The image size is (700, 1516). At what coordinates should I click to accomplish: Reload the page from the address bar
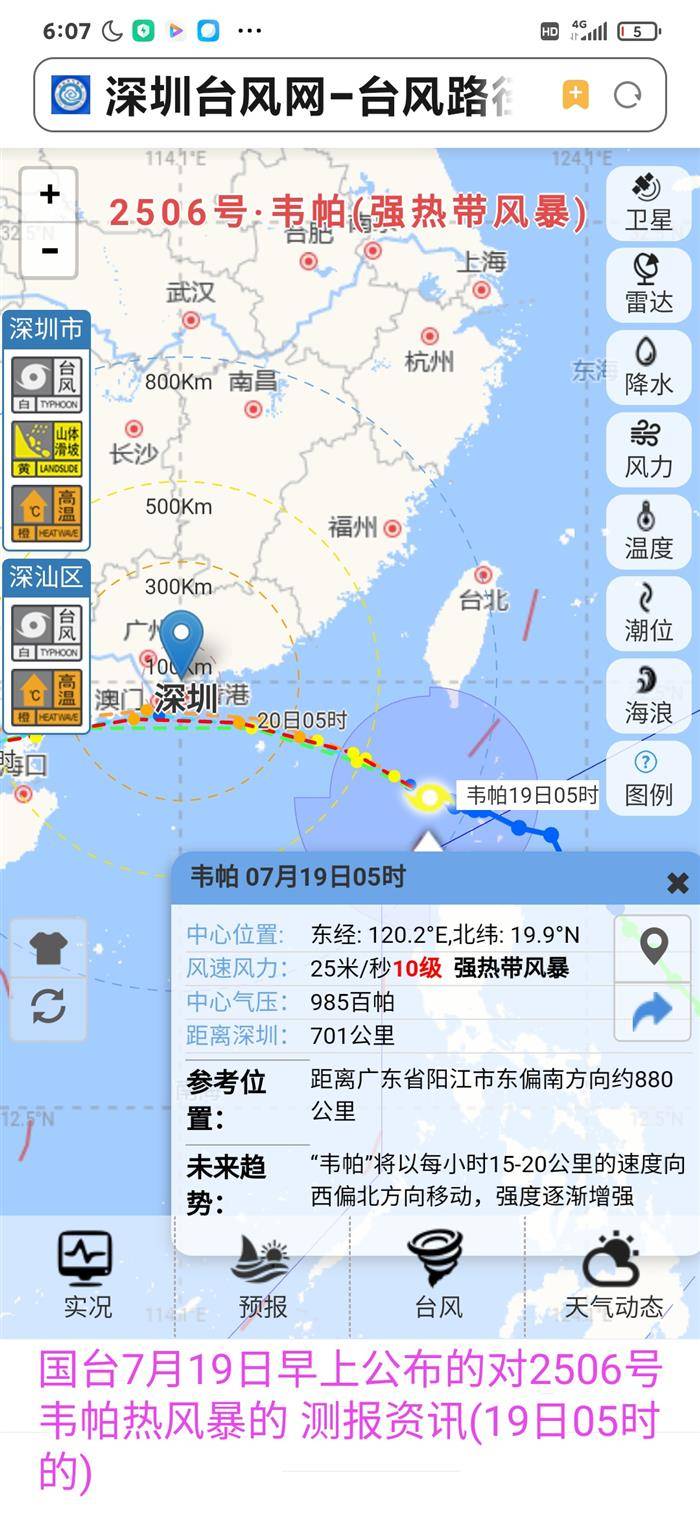(x=627, y=95)
